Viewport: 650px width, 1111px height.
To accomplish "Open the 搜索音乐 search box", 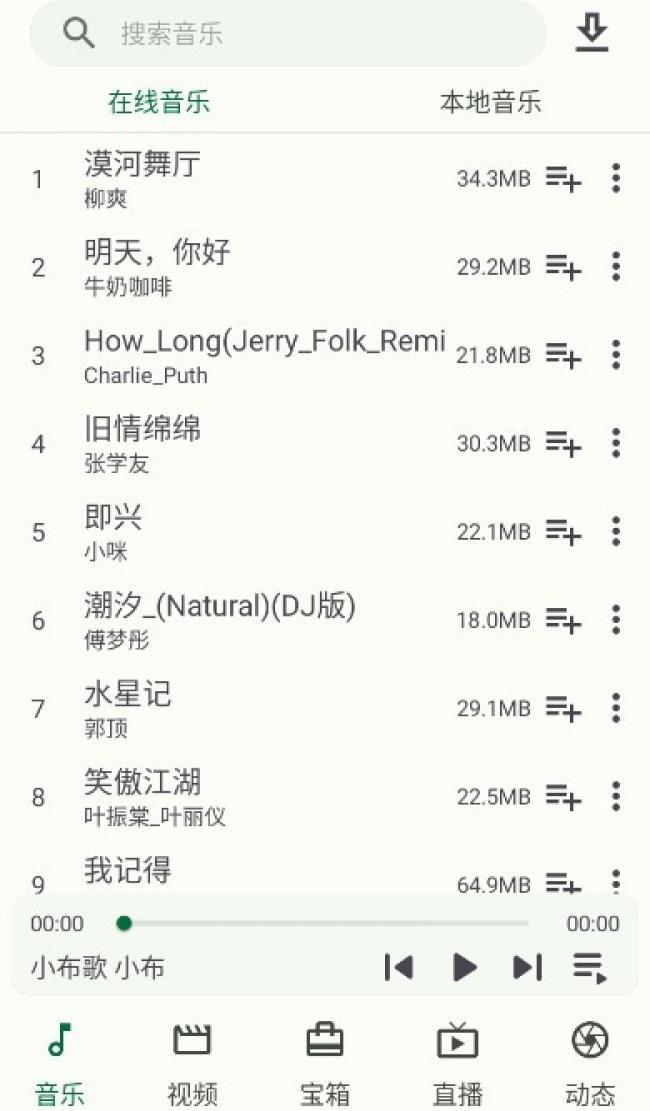I will [288, 34].
